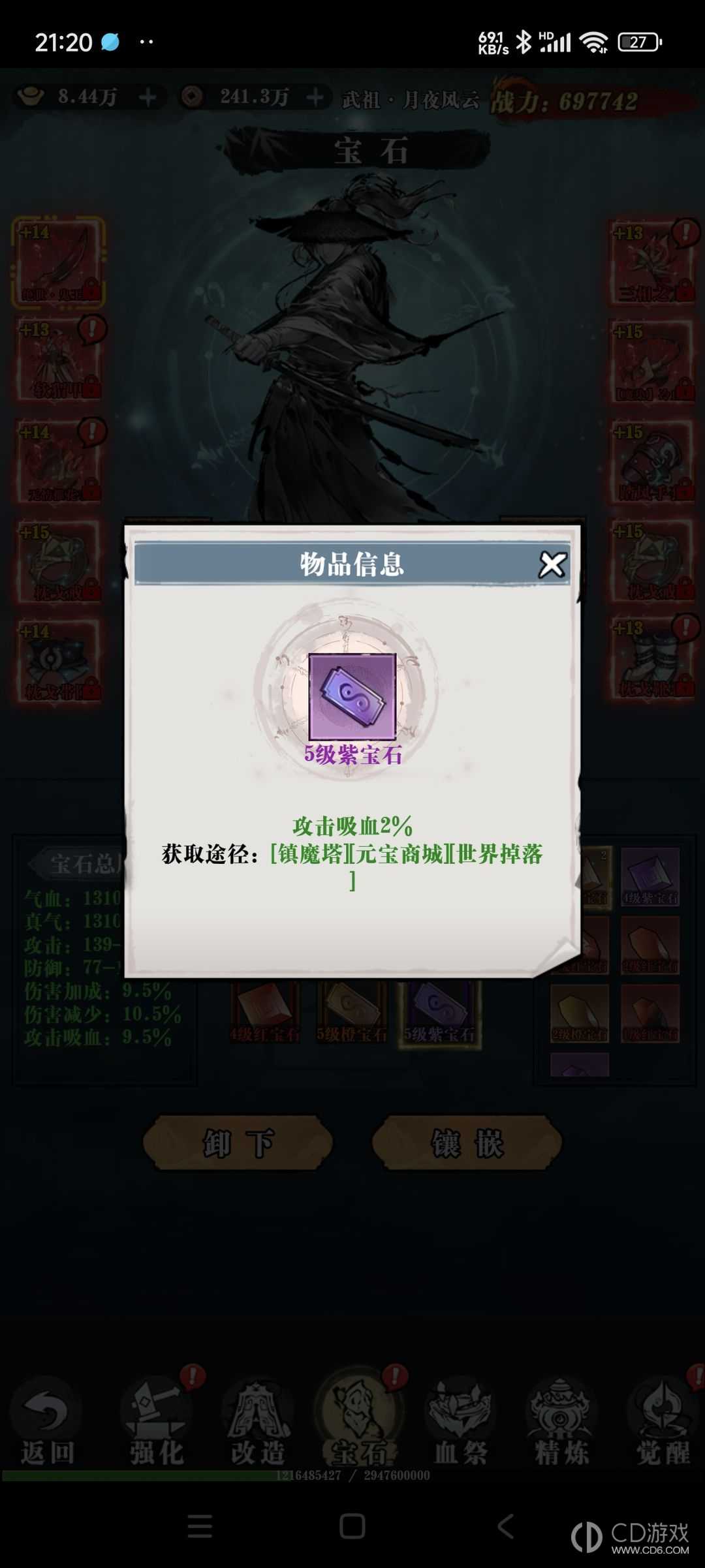Select the +14 weapon equipment slot
The image size is (705, 1568).
click(58, 262)
